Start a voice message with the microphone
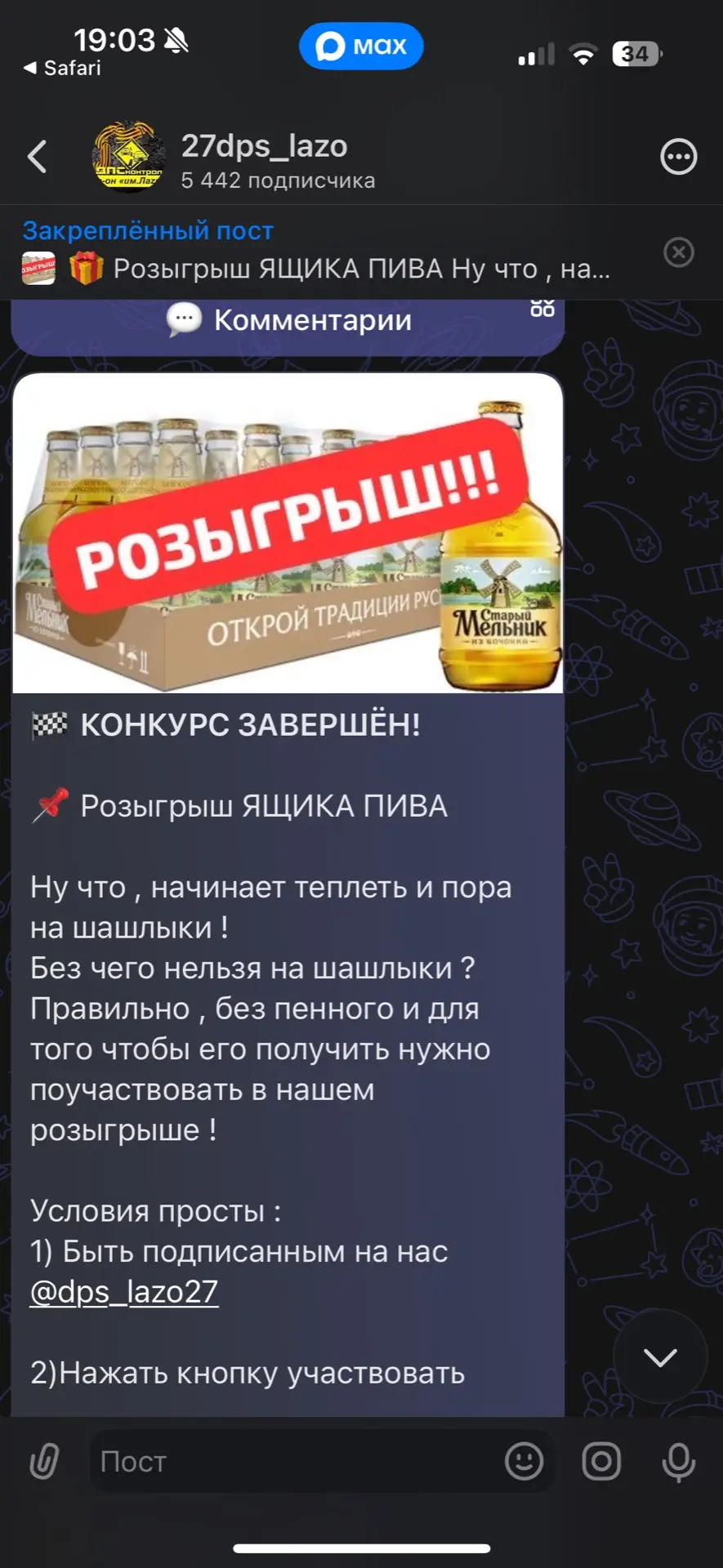The image size is (723, 1568). [678, 1461]
